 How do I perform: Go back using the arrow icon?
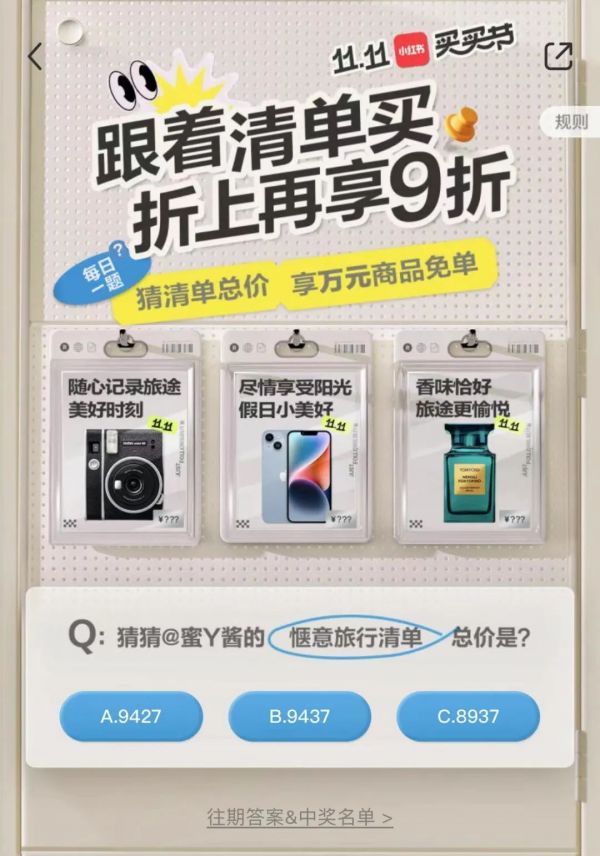click(x=36, y=57)
